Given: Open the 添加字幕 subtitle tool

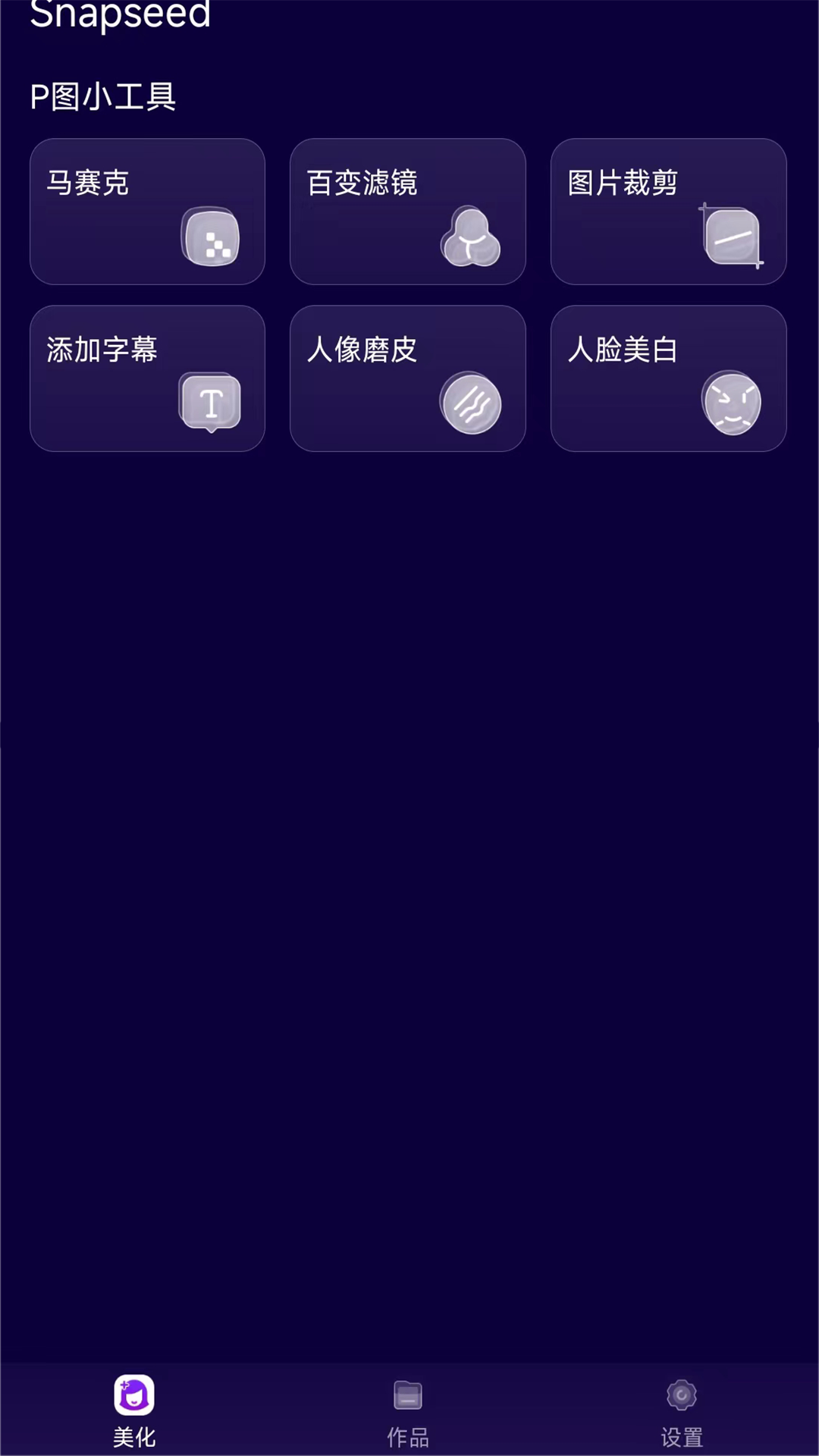Looking at the screenshot, I should point(147,378).
